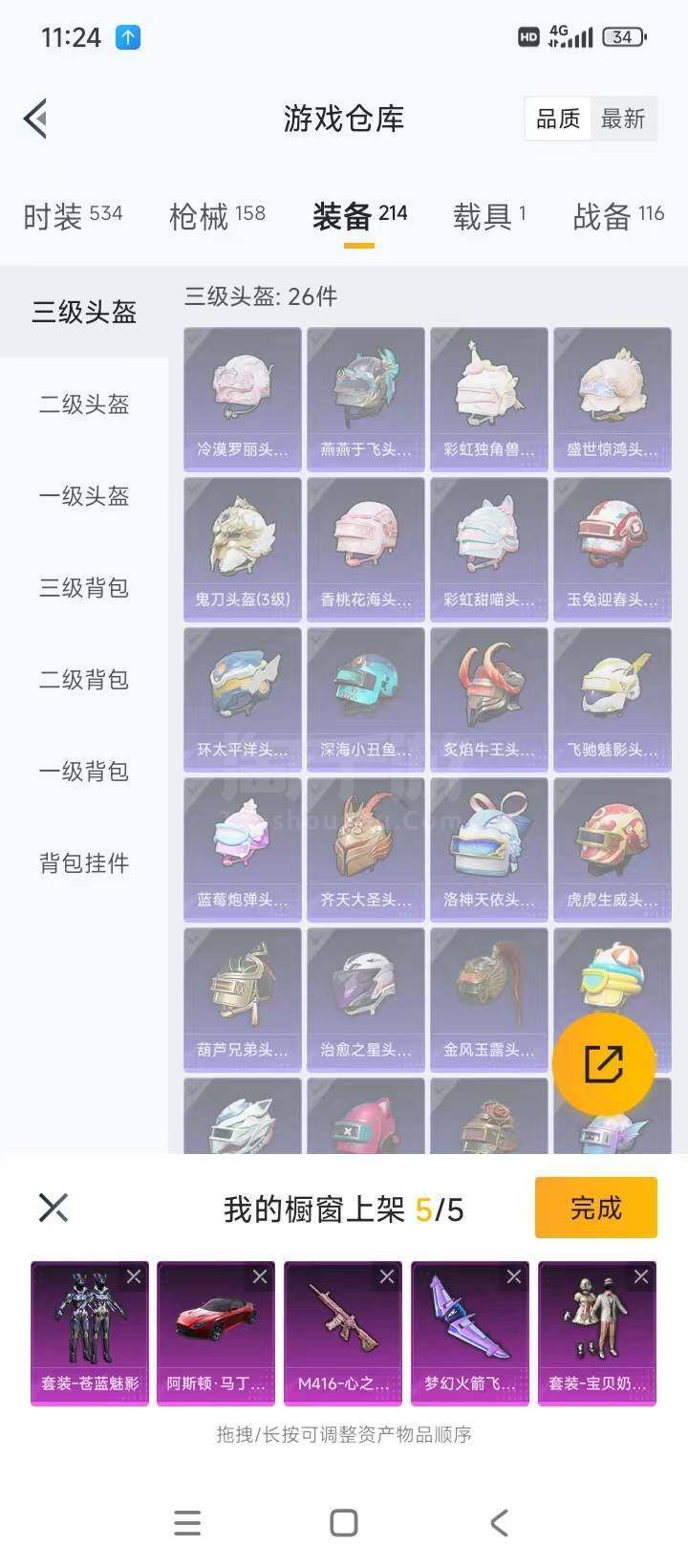Image resolution: width=688 pixels, height=1568 pixels.
Task: Switch to the 时装 tab
Action: tap(73, 216)
